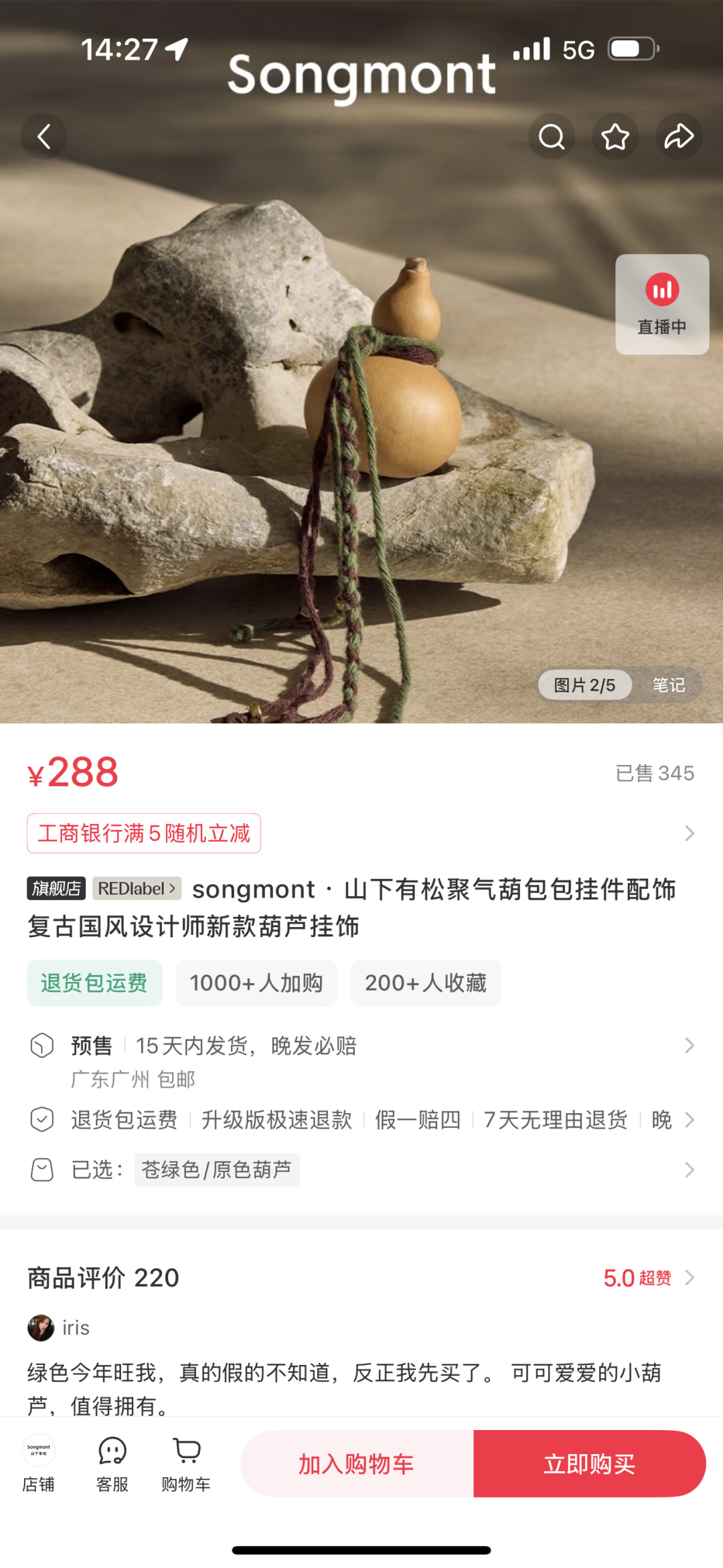The width and height of the screenshot is (723, 1568).
Task: Tap 加入购物车 to add item to cart
Action: [x=356, y=1464]
